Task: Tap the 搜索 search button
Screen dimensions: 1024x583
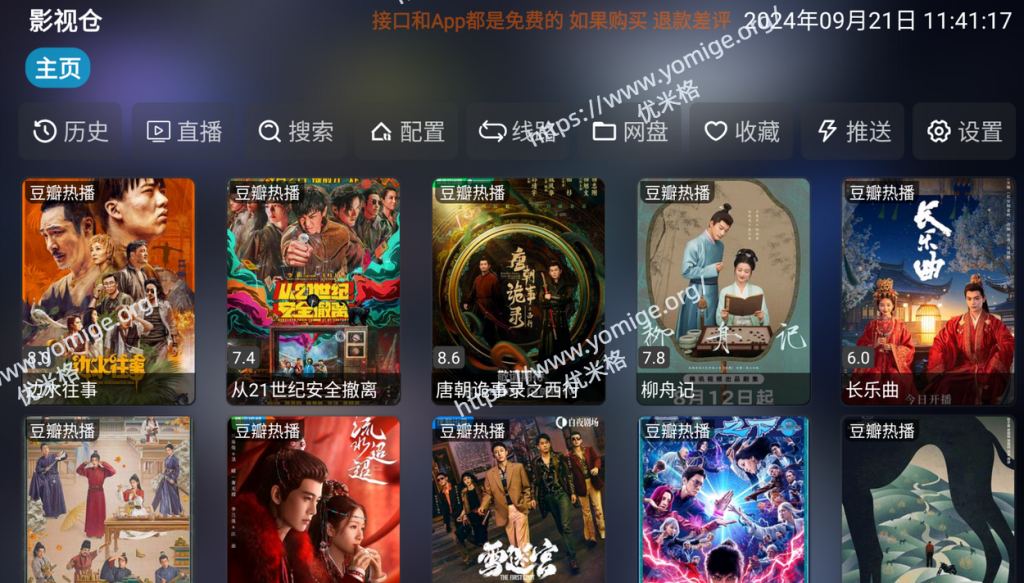Action: (296, 131)
